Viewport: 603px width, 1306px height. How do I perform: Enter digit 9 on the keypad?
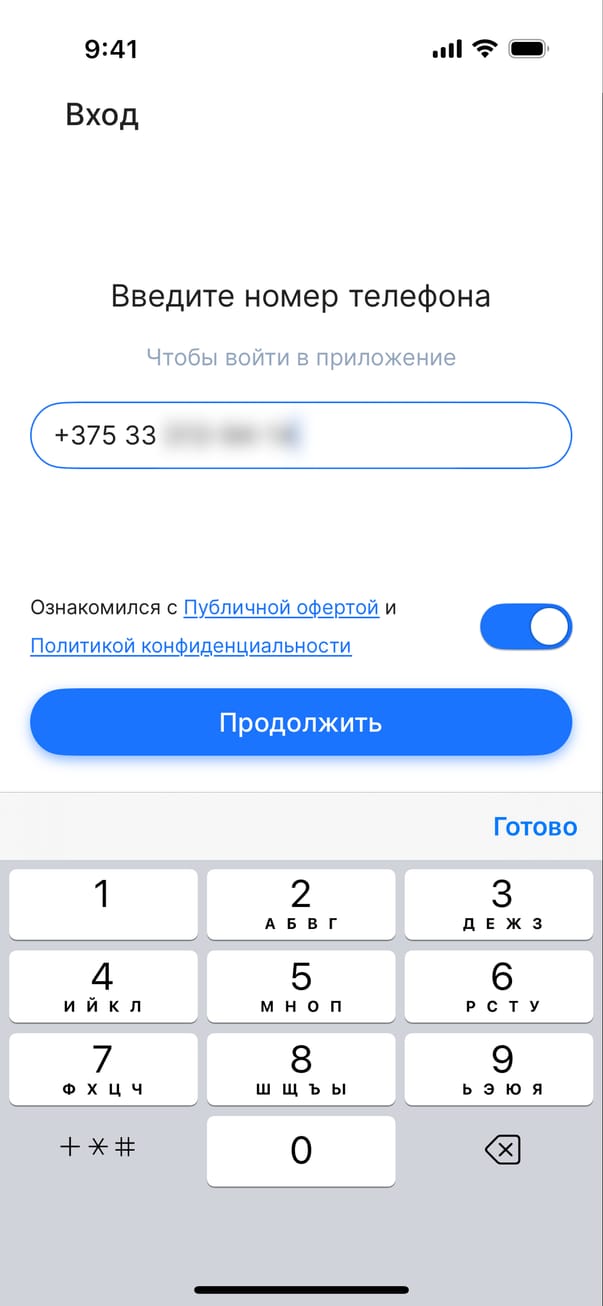pos(501,1068)
